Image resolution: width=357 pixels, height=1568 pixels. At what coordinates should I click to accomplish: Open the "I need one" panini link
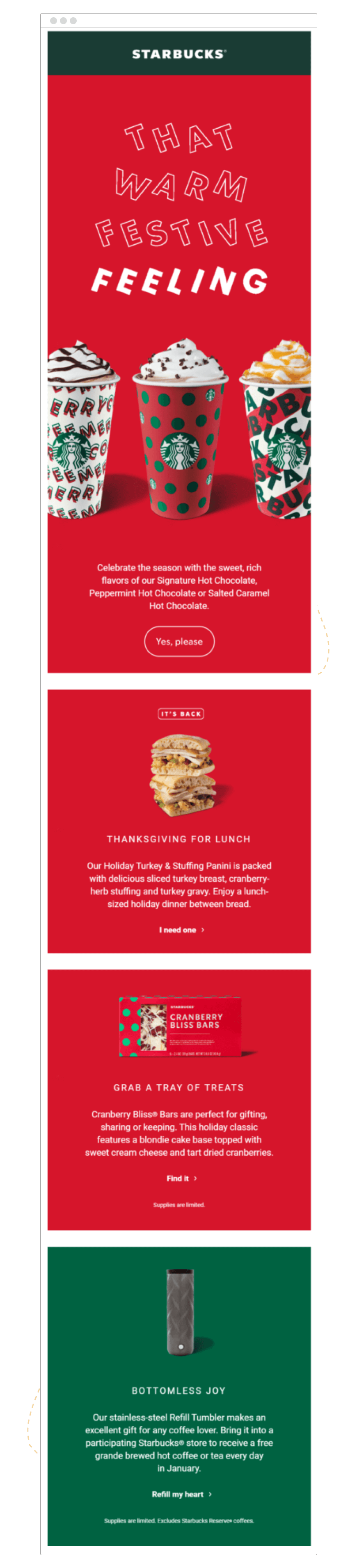(181, 929)
